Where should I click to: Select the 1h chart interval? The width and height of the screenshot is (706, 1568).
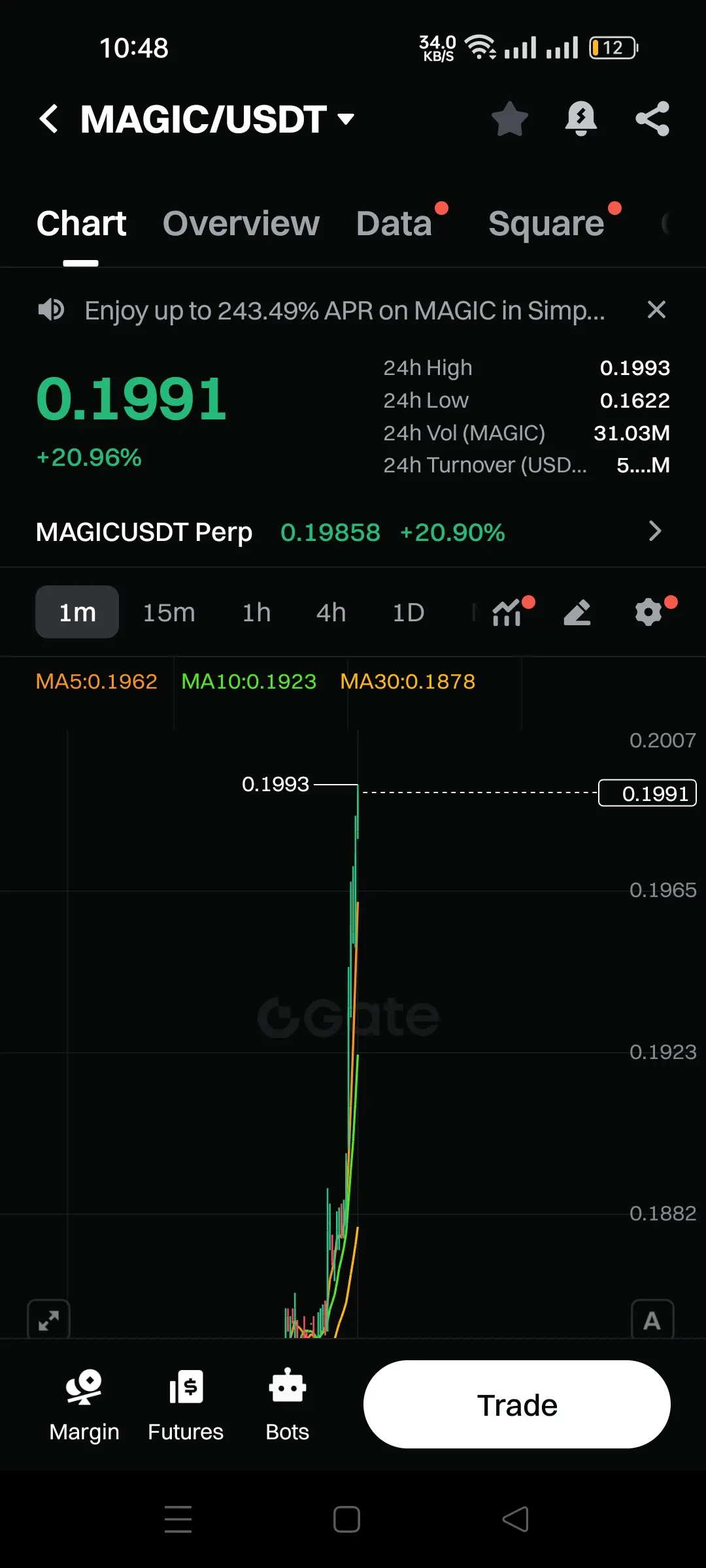click(256, 613)
